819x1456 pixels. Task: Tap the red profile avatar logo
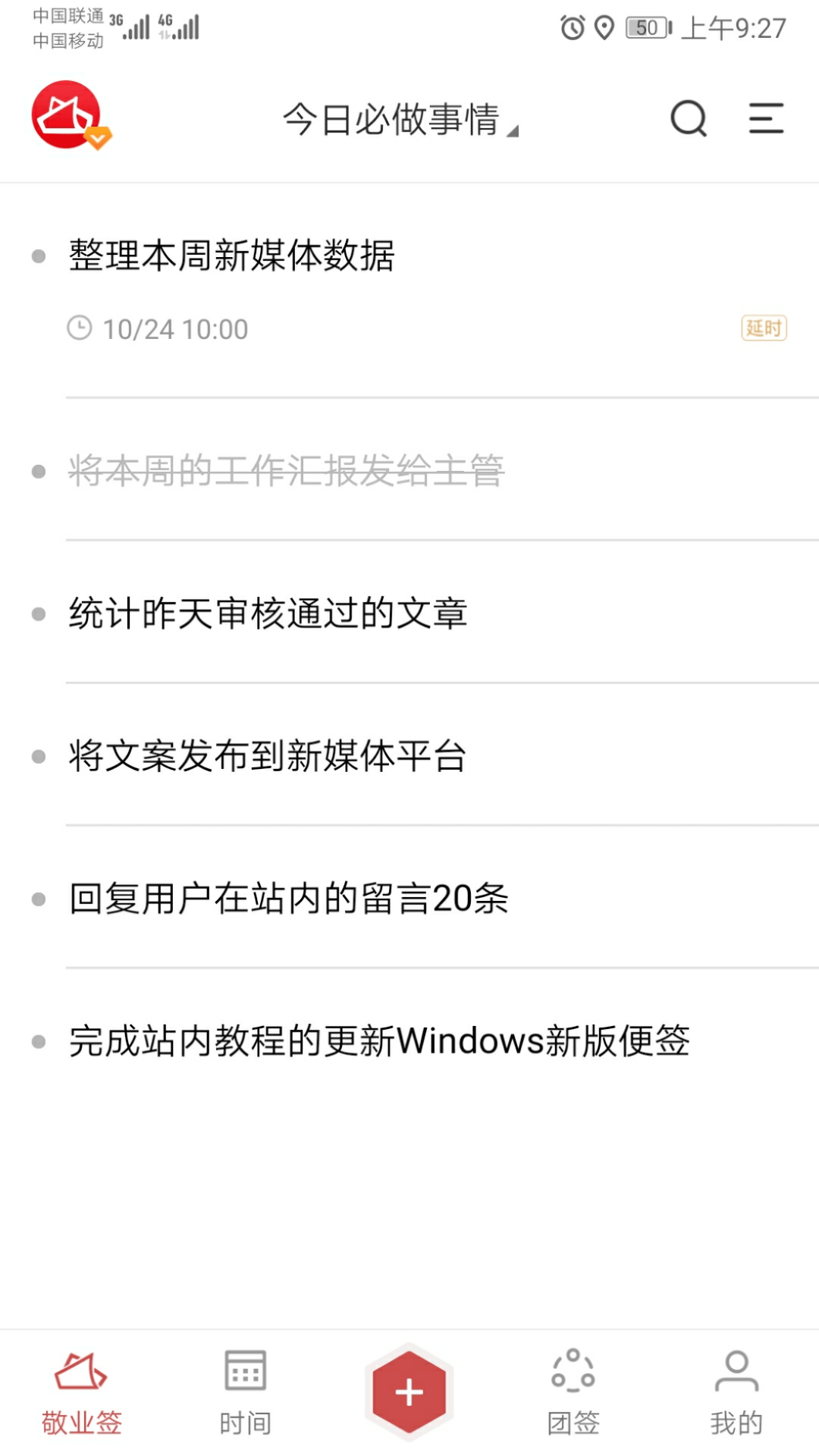coord(70,115)
